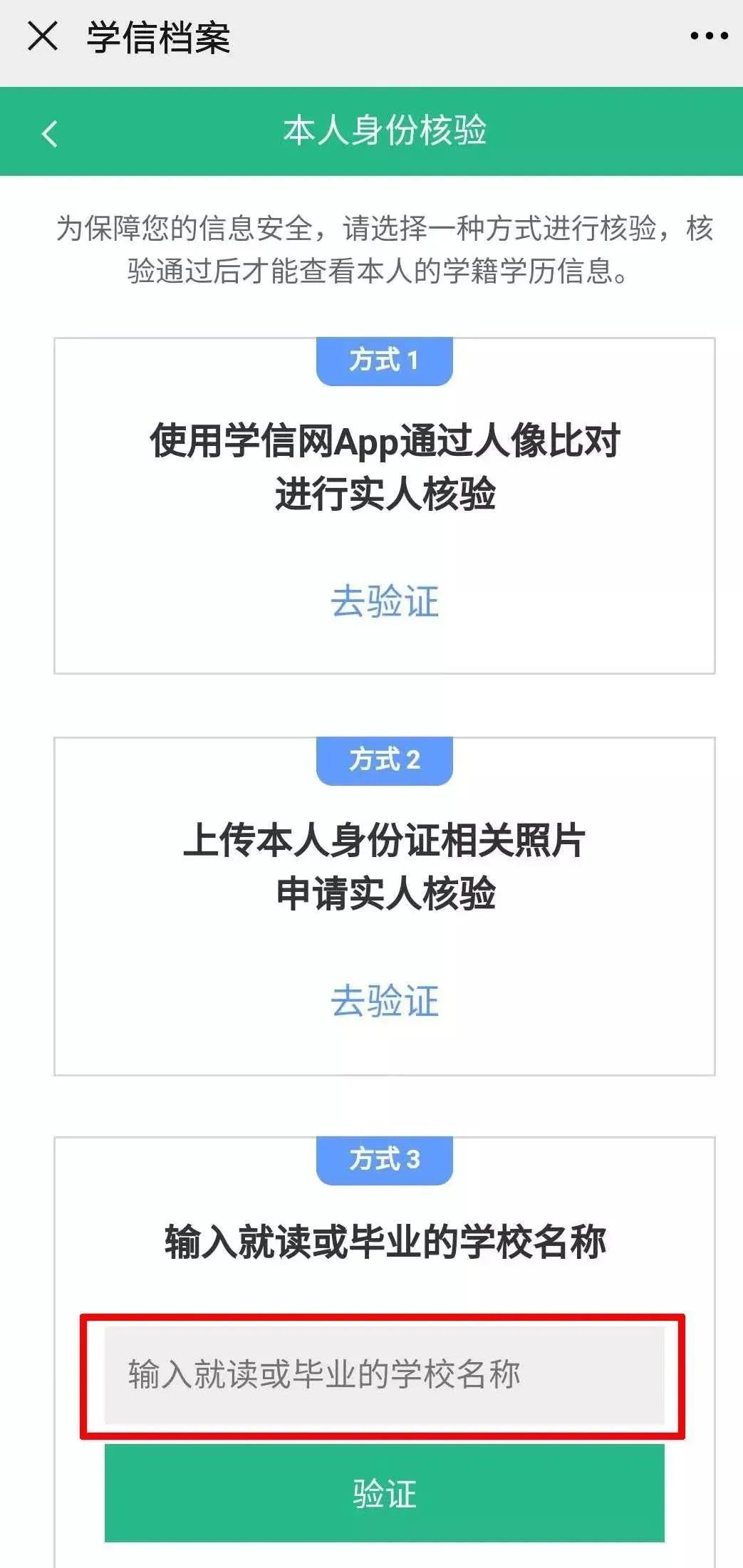Focus the 输入就读或毕业的学校名称 field
The image size is (743, 1568).
pos(385,1374)
